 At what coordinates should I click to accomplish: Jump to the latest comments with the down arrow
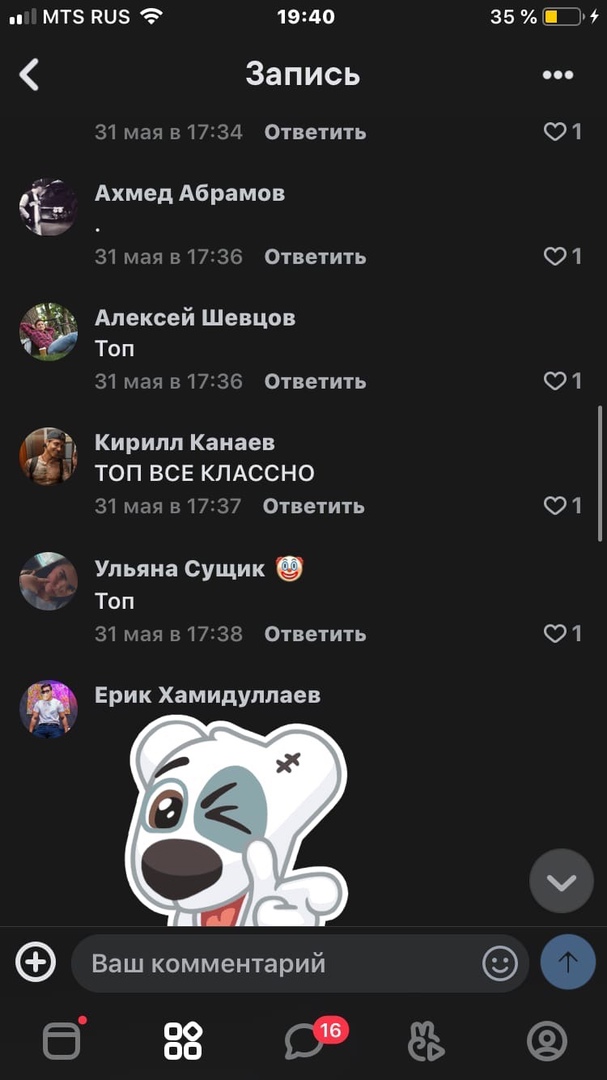pos(561,881)
